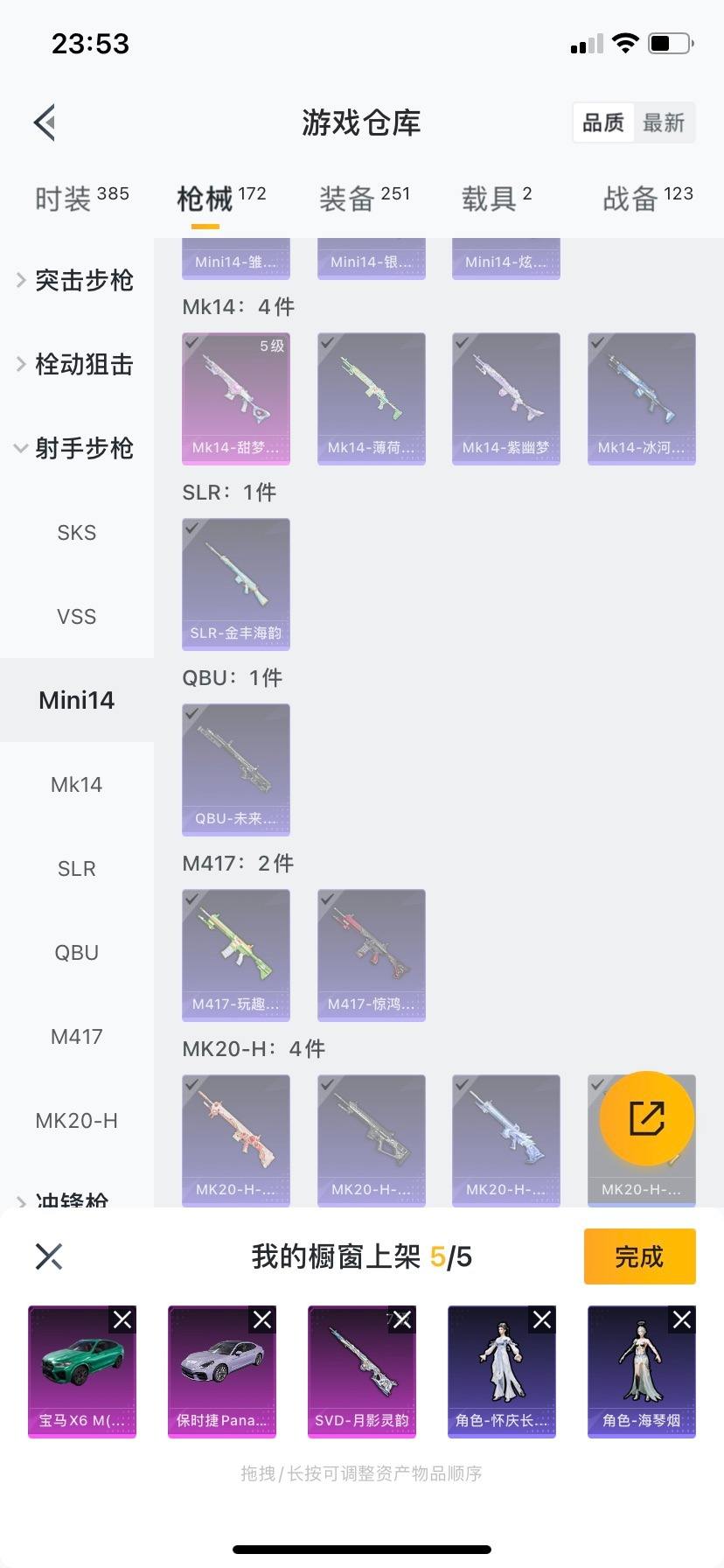Choose the SLR-金丰海韵 skin
Image resolution: width=724 pixels, height=1568 pixels.
point(236,584)
